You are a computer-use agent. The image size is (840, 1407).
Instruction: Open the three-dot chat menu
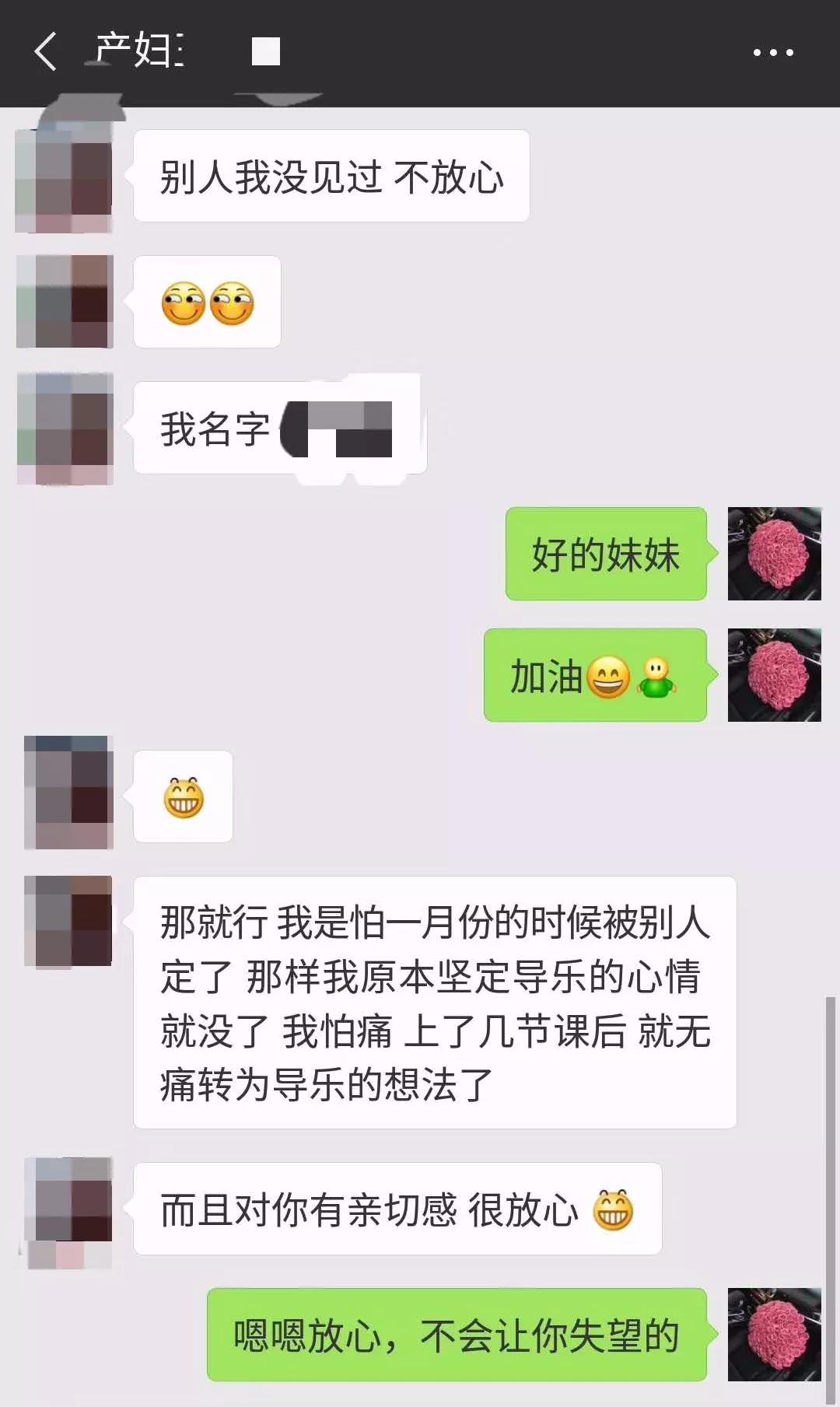[772, 53]
